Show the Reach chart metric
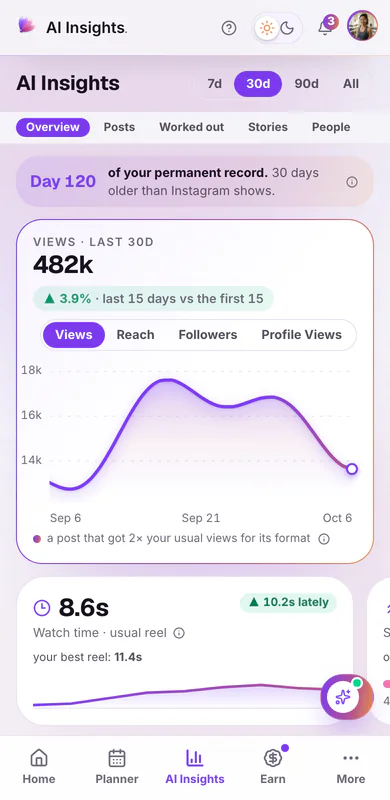 click(x=135, y=335)
